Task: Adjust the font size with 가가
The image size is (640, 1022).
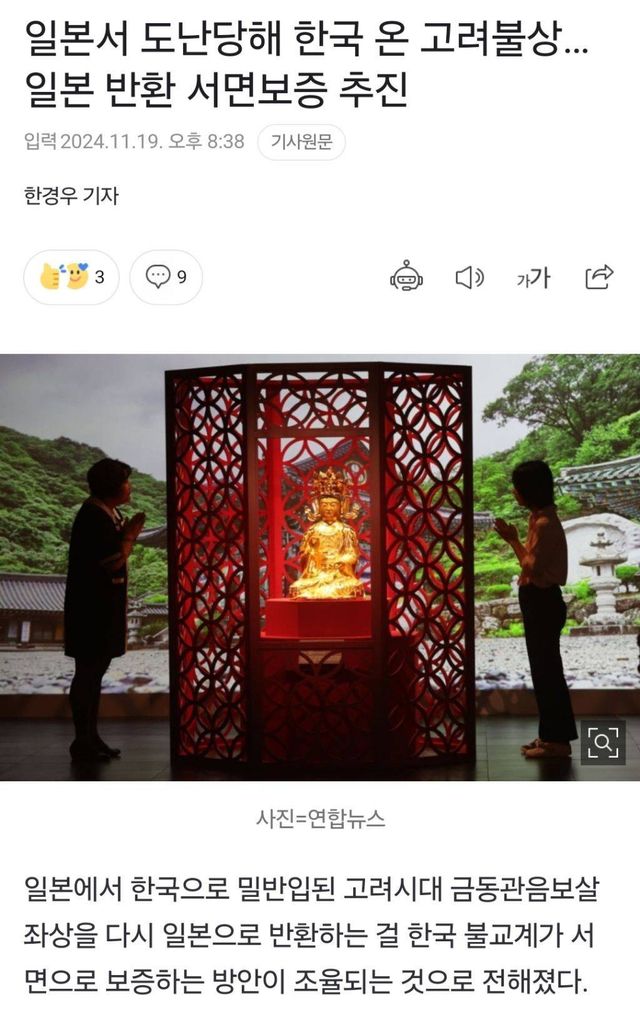Action: [x=533, y=278]
